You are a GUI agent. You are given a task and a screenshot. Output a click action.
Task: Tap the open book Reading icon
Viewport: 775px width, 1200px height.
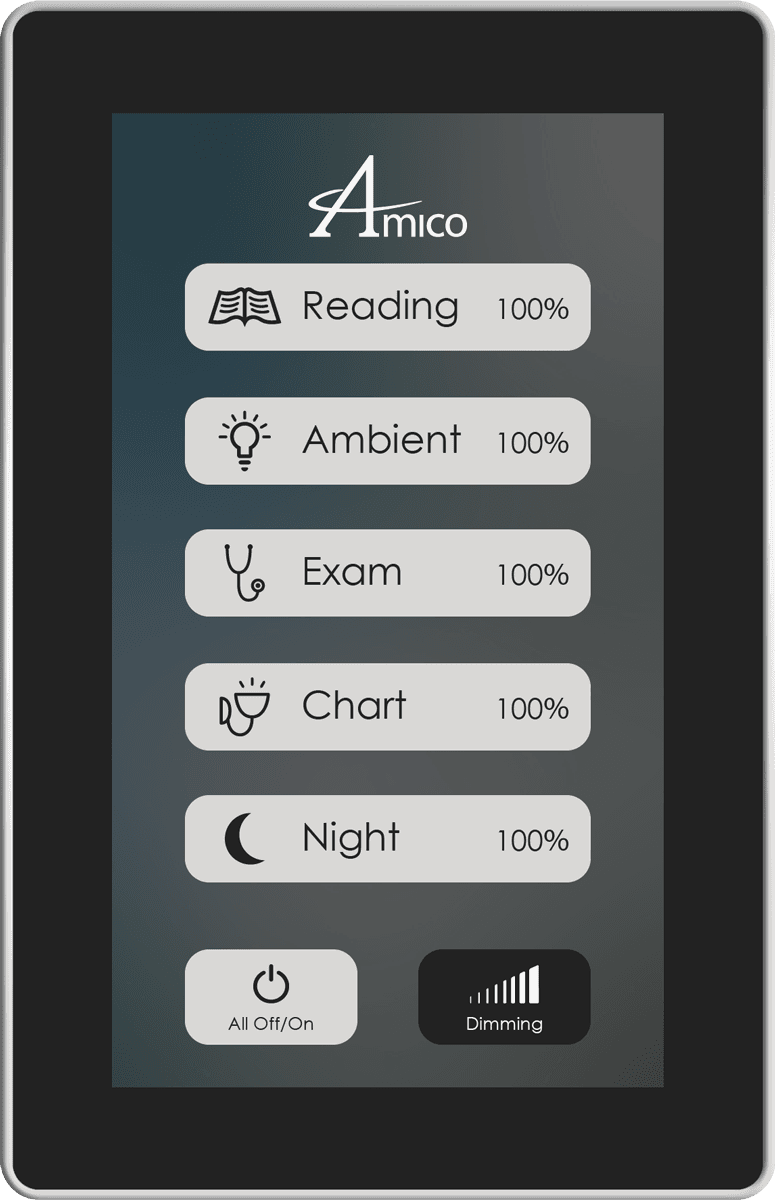[x=245, y=305]
